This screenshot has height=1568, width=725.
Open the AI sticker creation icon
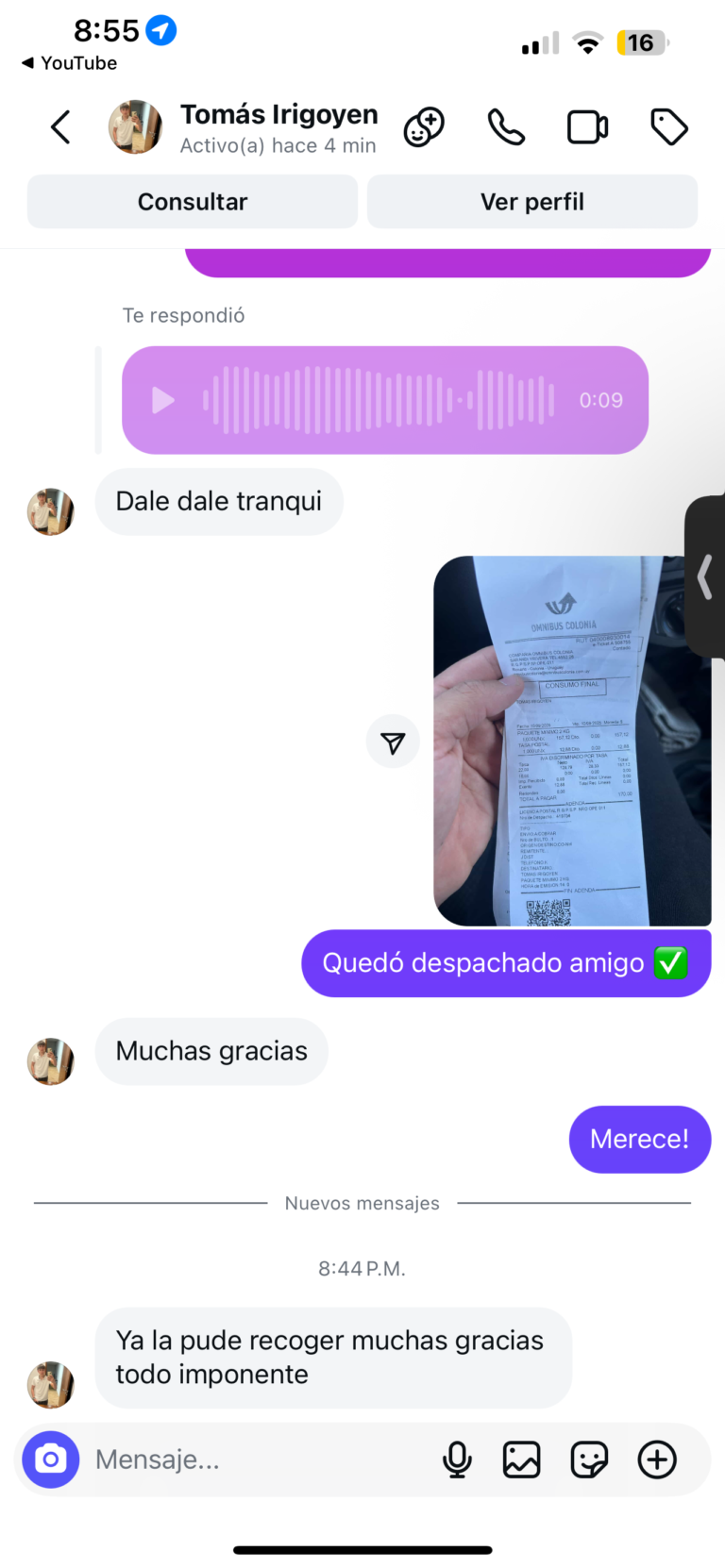click(424, 127)
